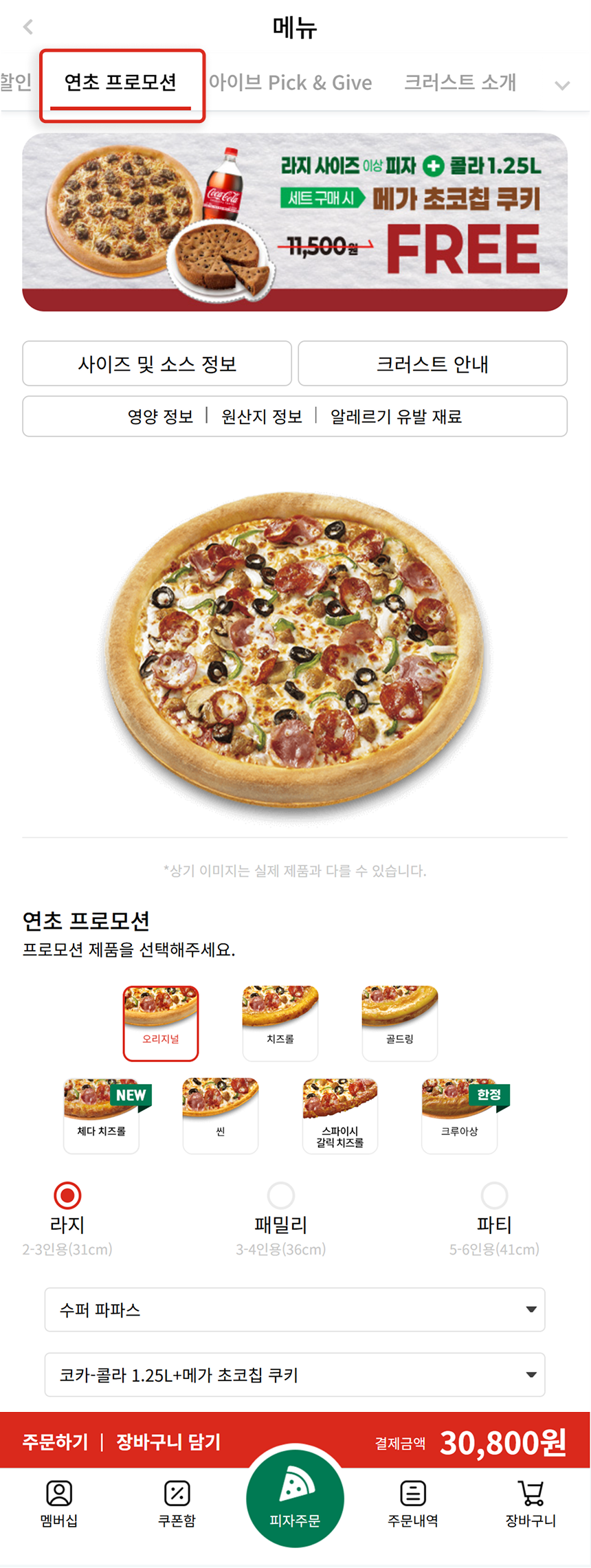Pick the 체다 치즈롤 crust
The image size is (591, 1568).
pos(102,1115)
